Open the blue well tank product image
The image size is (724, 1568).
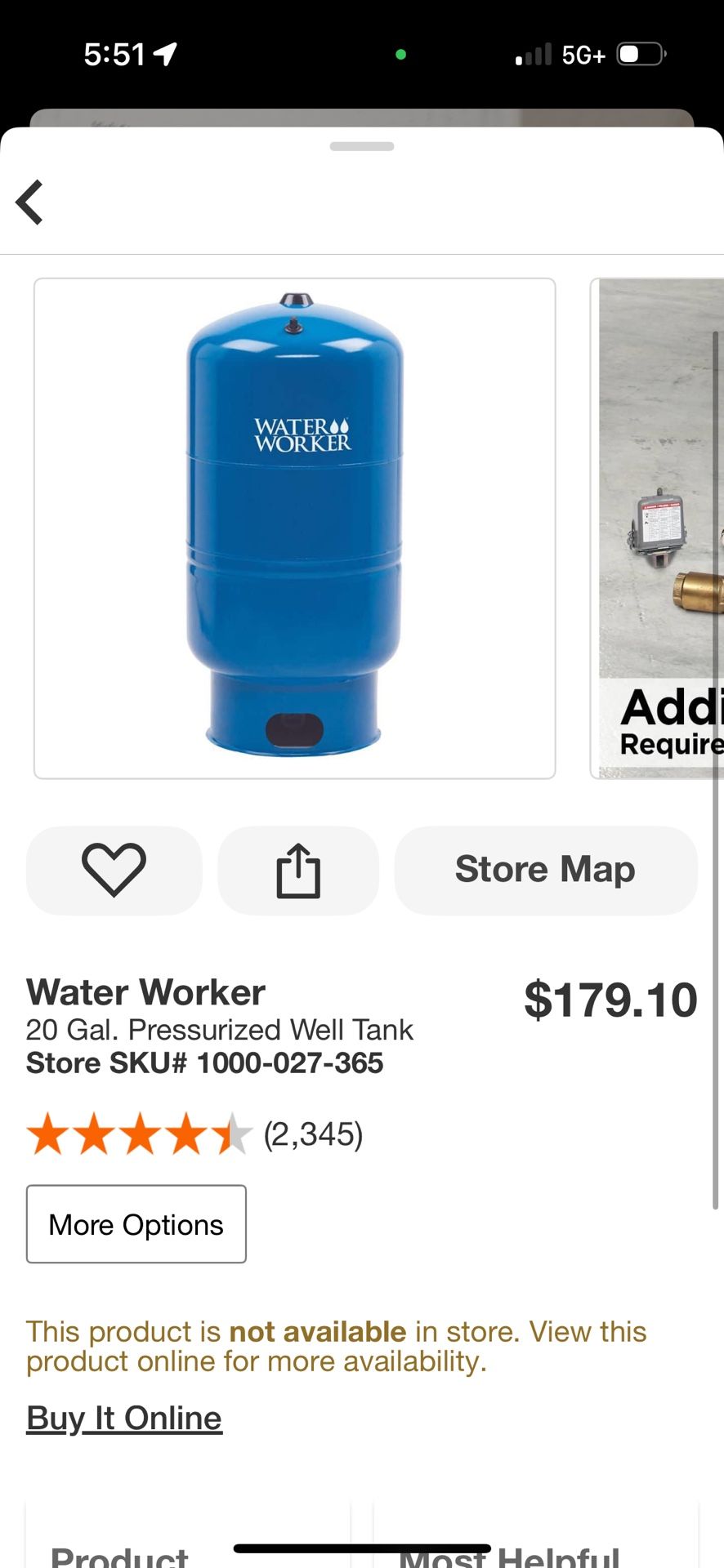[294, 528]
